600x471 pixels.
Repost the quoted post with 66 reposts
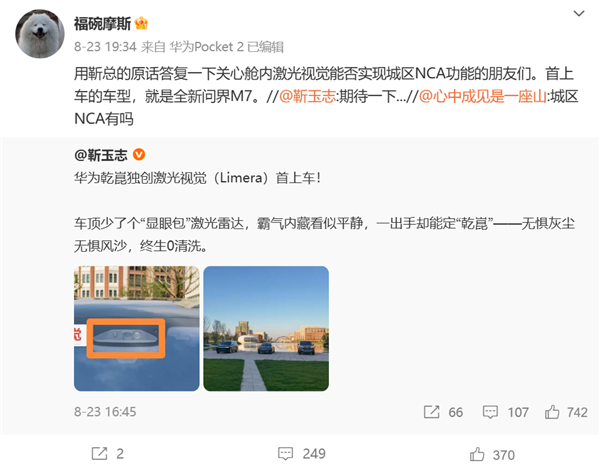pyautogui.click(x=444, y=412)
